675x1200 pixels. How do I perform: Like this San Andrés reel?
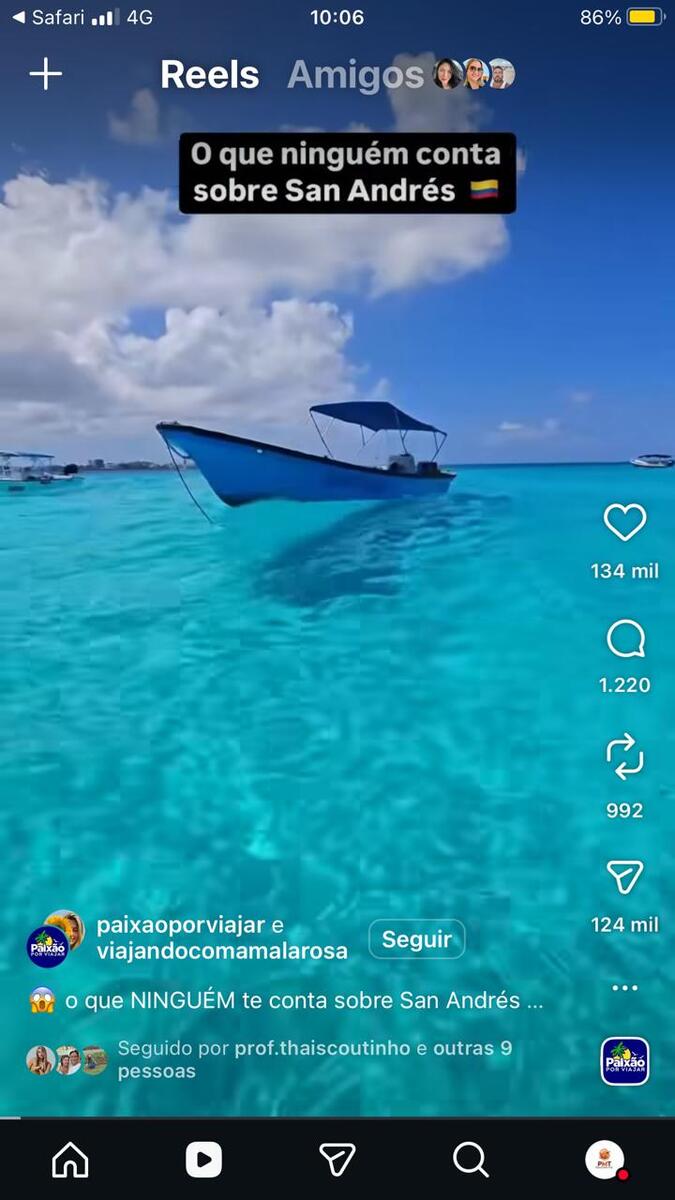pos(625,523)
